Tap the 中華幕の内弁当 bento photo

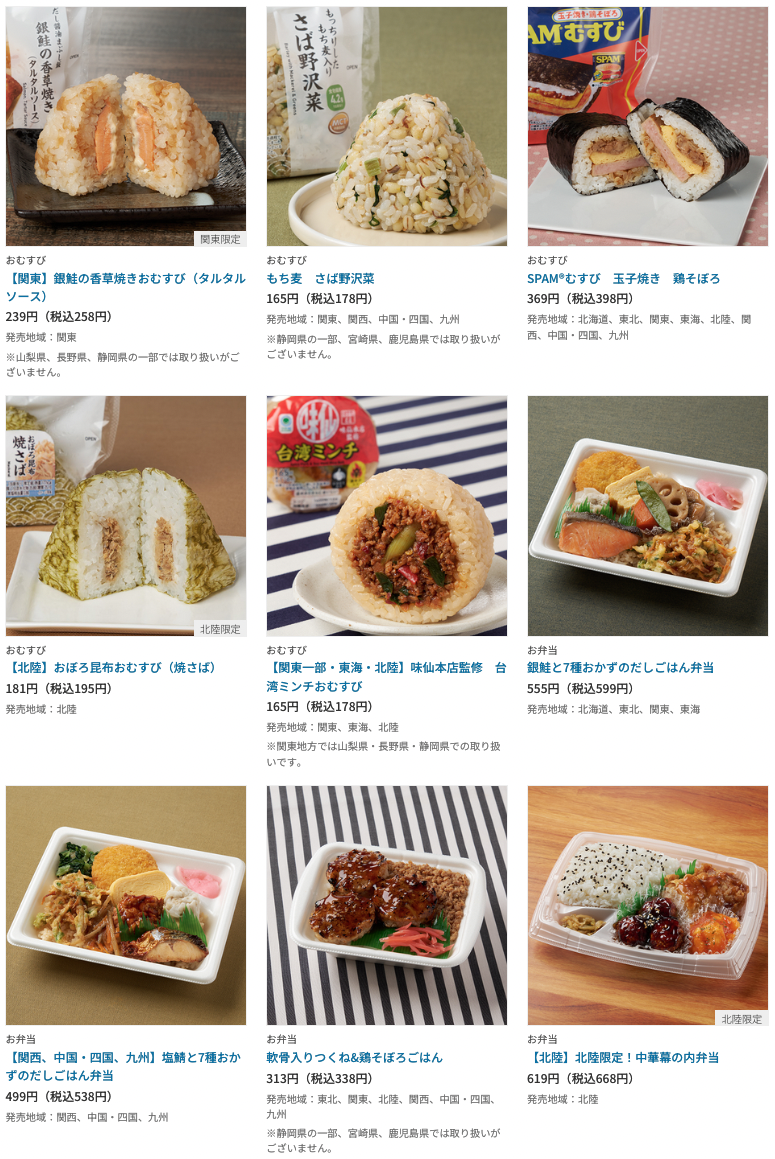pyautogui.click(x=647, y=905)
